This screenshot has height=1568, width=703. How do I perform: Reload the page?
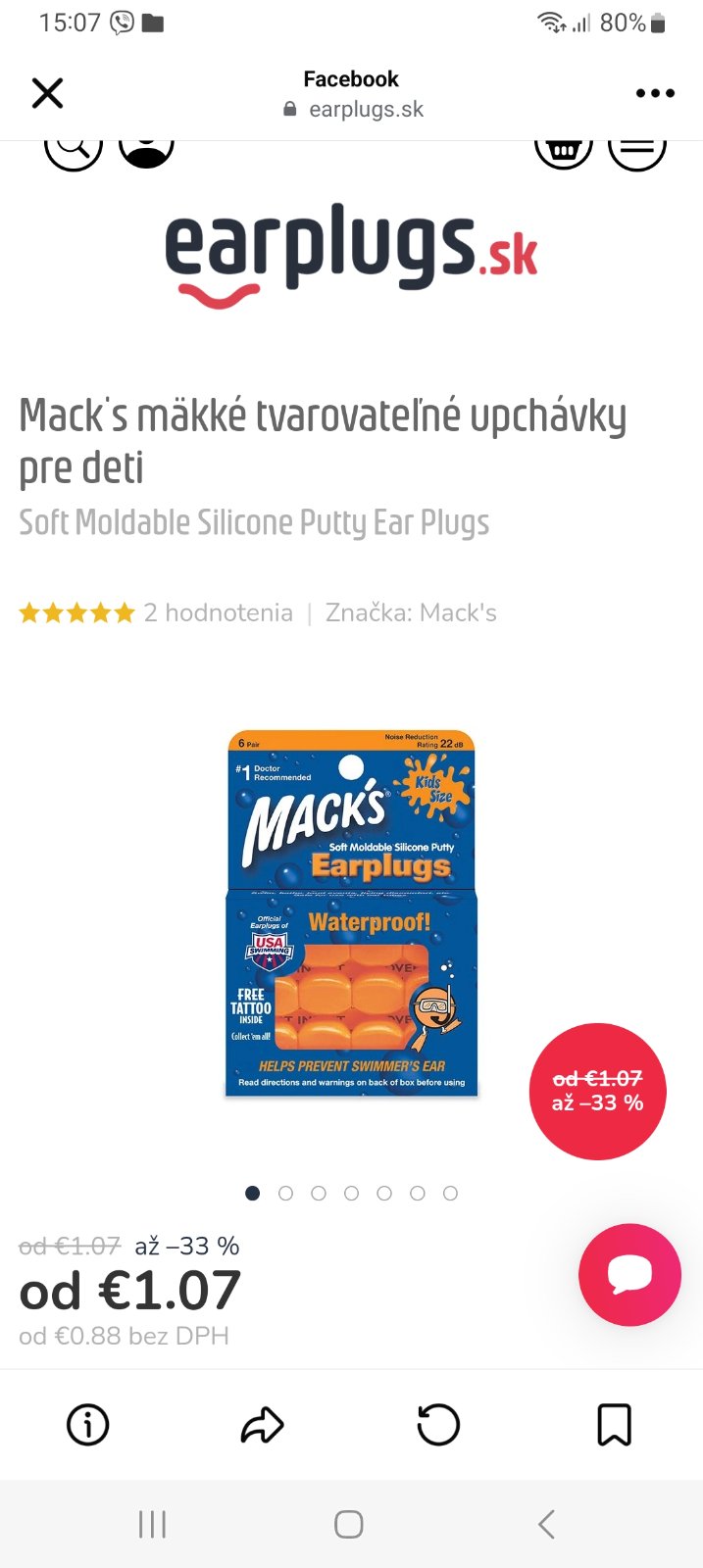438,1425
